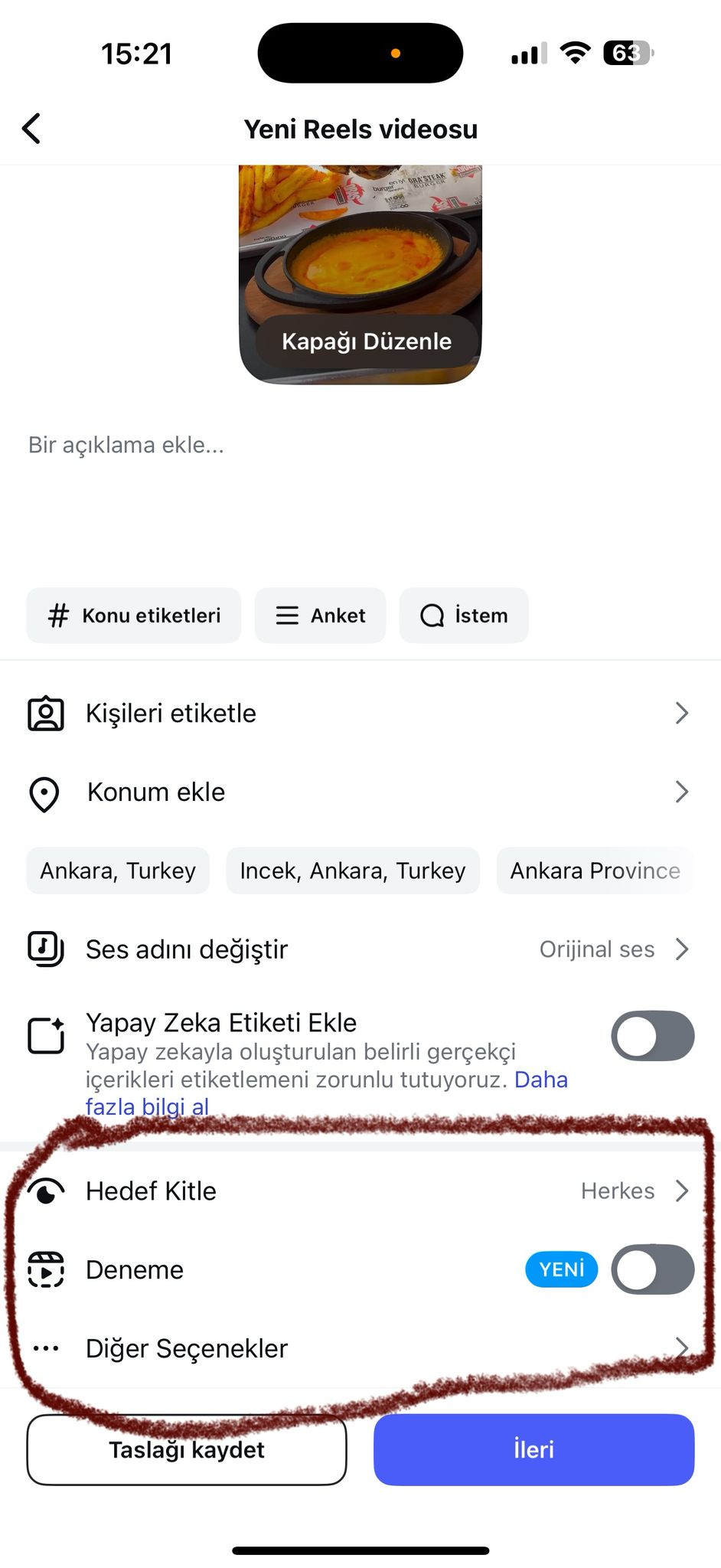Choose Ankara Province location chip

(x=595, y=871)
